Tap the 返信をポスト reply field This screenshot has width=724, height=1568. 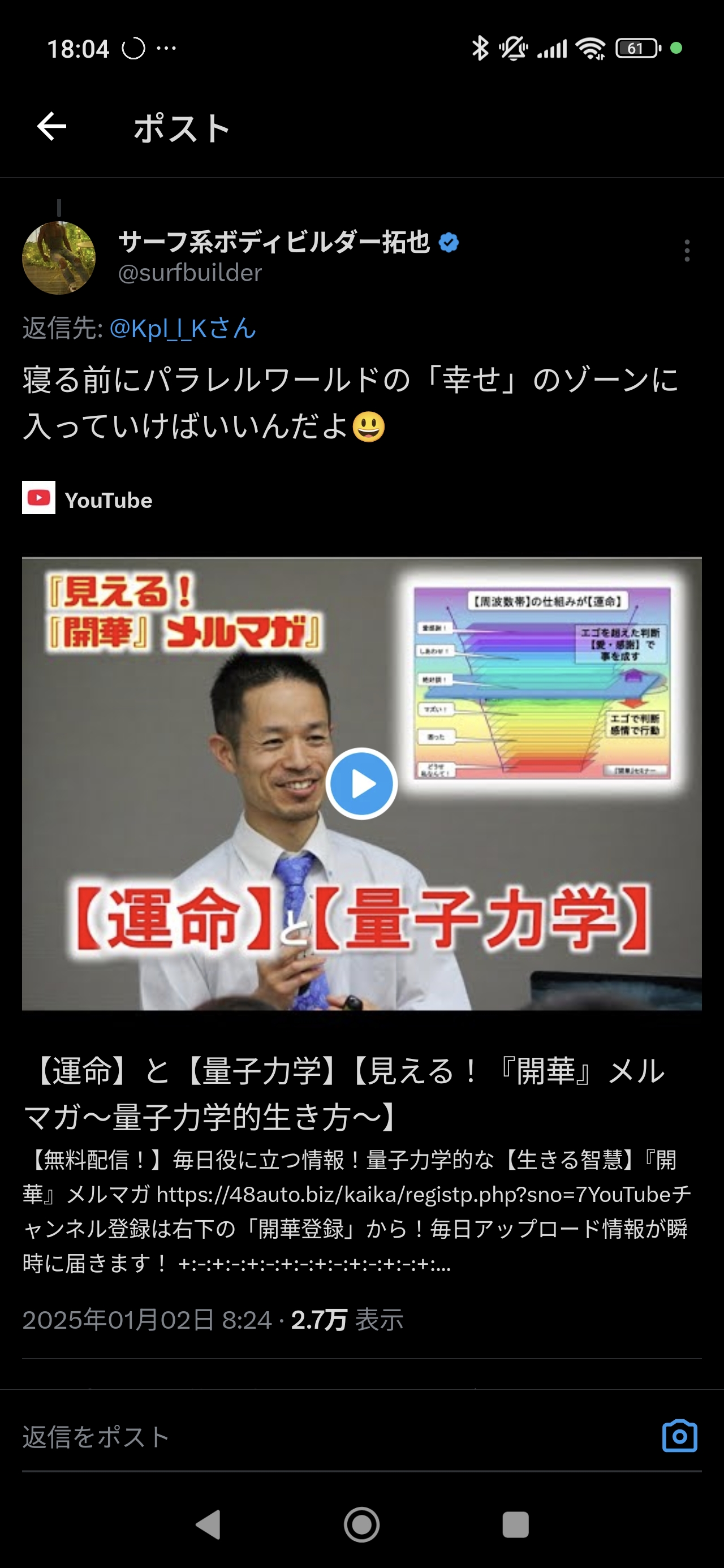(x=304, y=1437)
